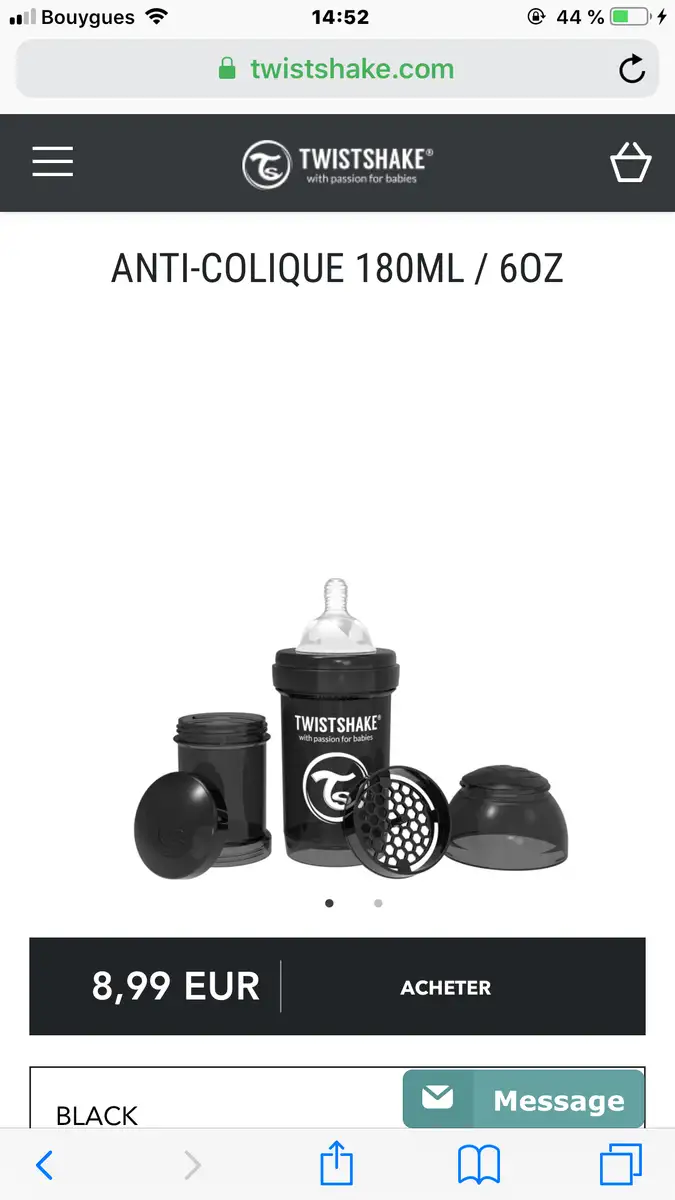Tap the twistshake.com address bar
The height and width of the screenshot is (1200, 675).
(337, 69)
